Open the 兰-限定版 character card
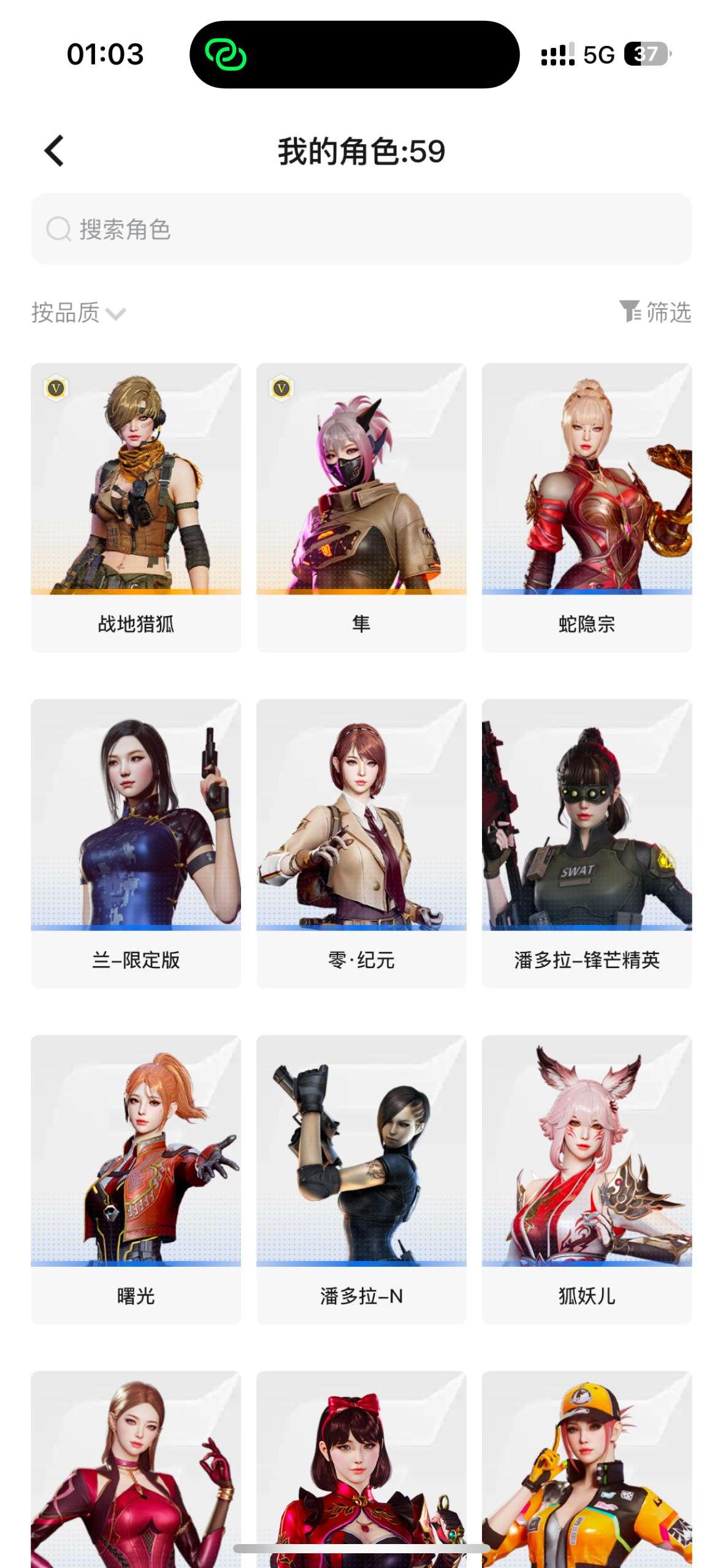Screen dimensions: 723x1568 [x=136, y=843]
